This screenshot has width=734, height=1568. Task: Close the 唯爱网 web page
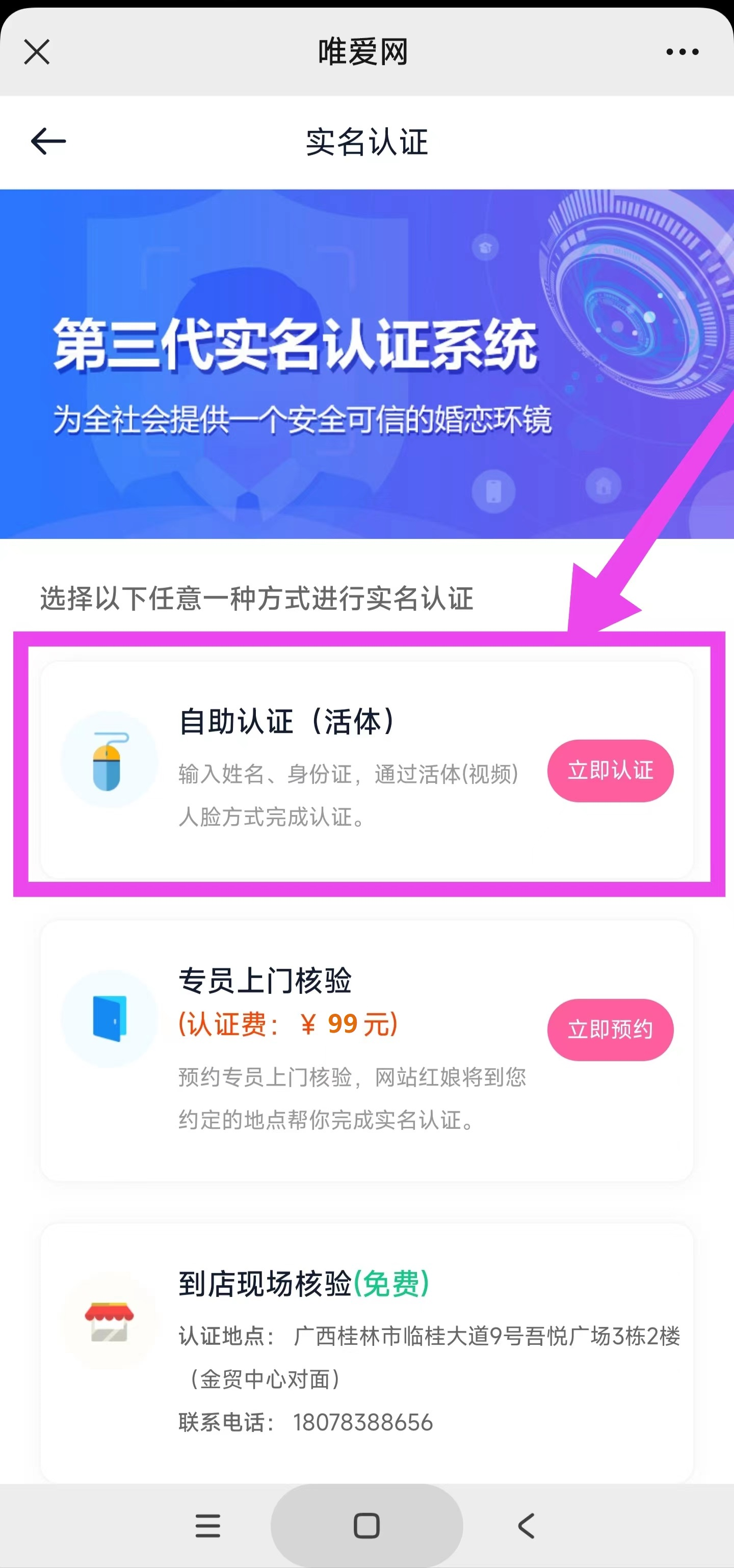coord(37,52)
